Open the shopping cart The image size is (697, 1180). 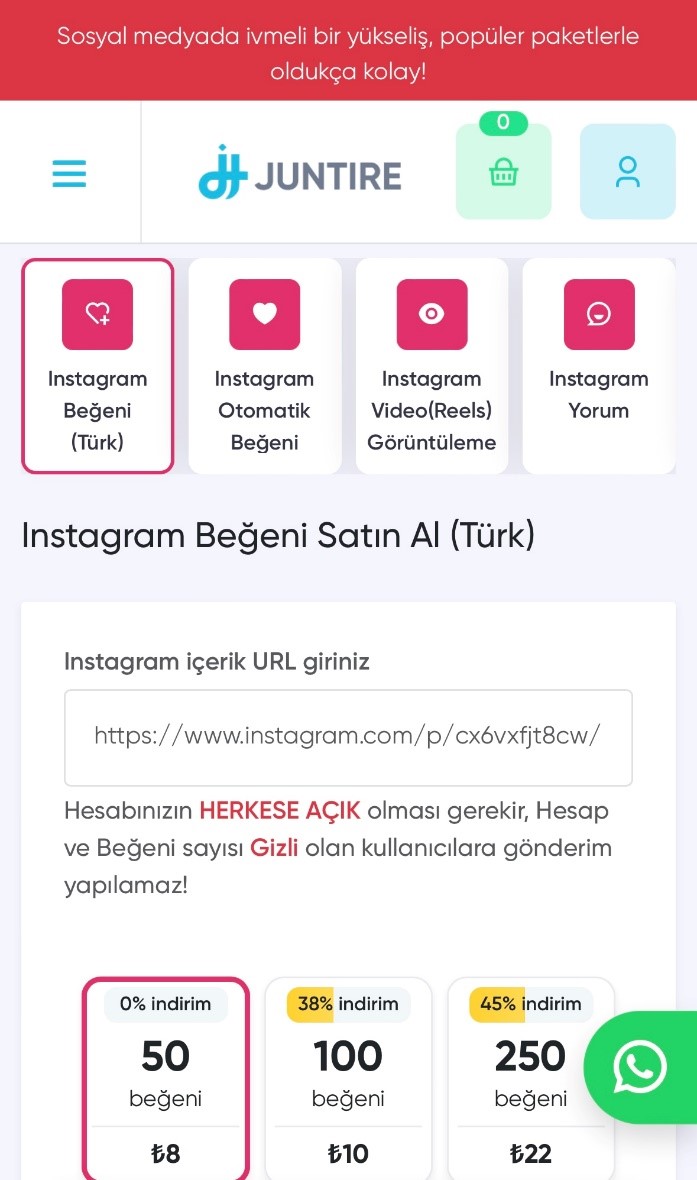click(x=503, y=172)
